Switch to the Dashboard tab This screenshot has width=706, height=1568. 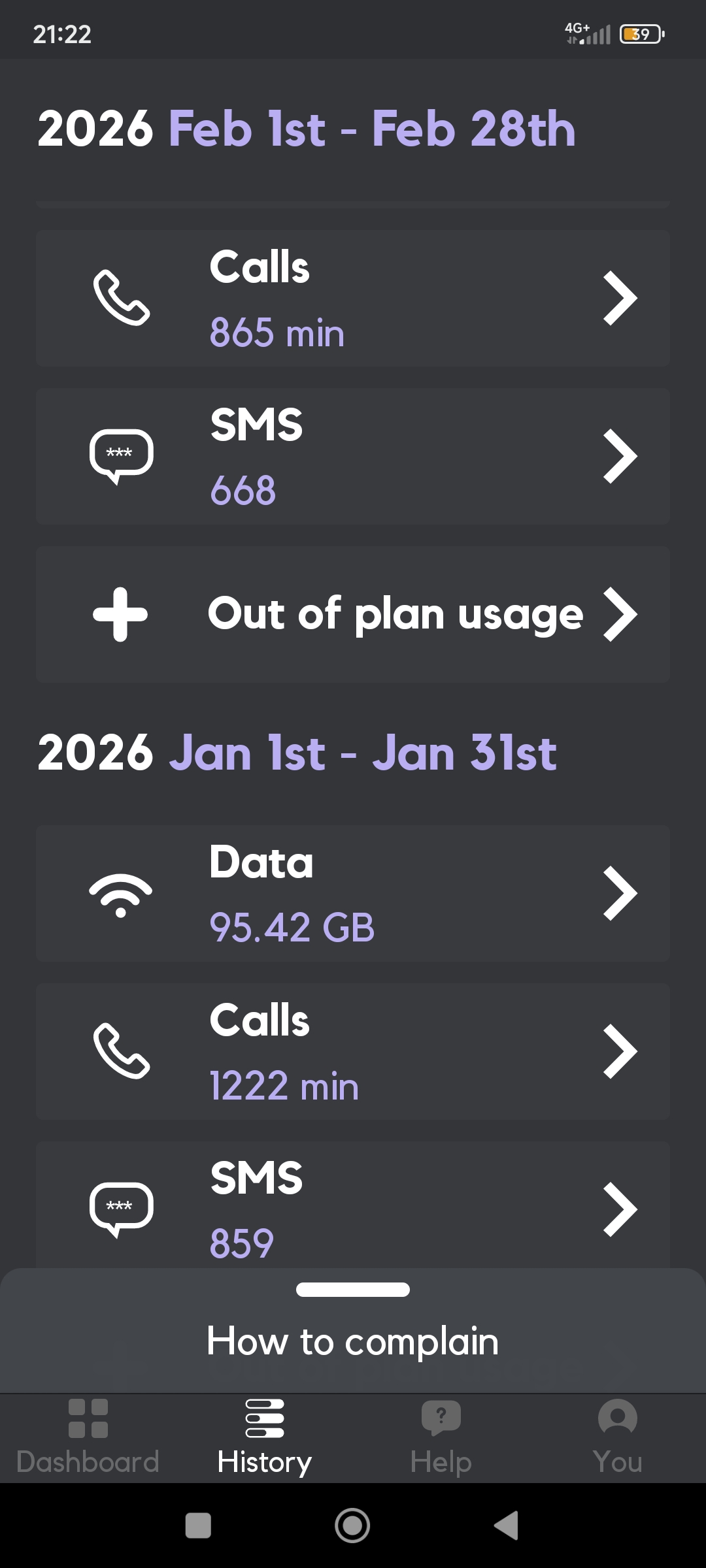coord(88,1437)
